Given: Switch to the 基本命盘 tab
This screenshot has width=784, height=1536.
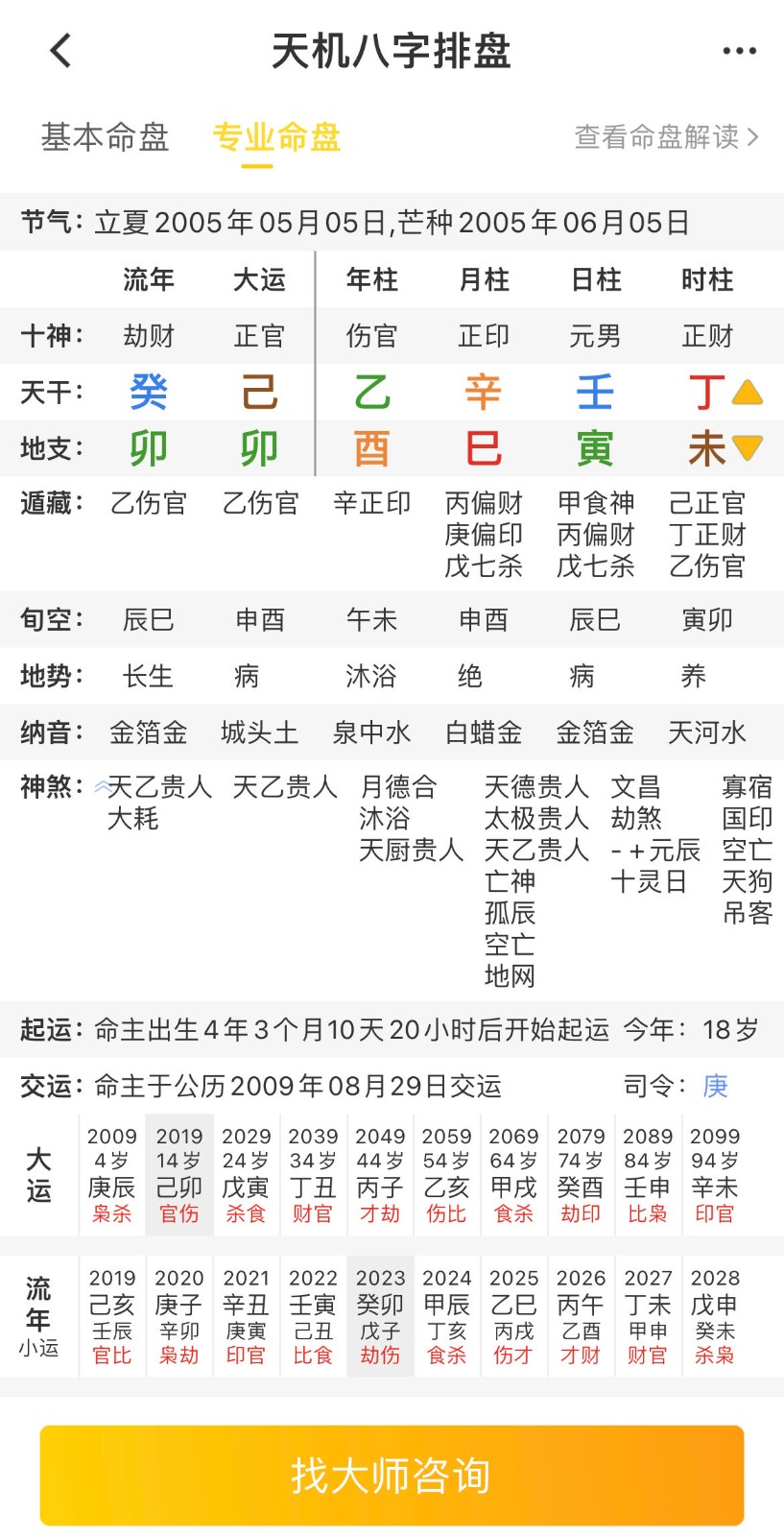Looking at the screenshot, I should [x=105, y=137].
